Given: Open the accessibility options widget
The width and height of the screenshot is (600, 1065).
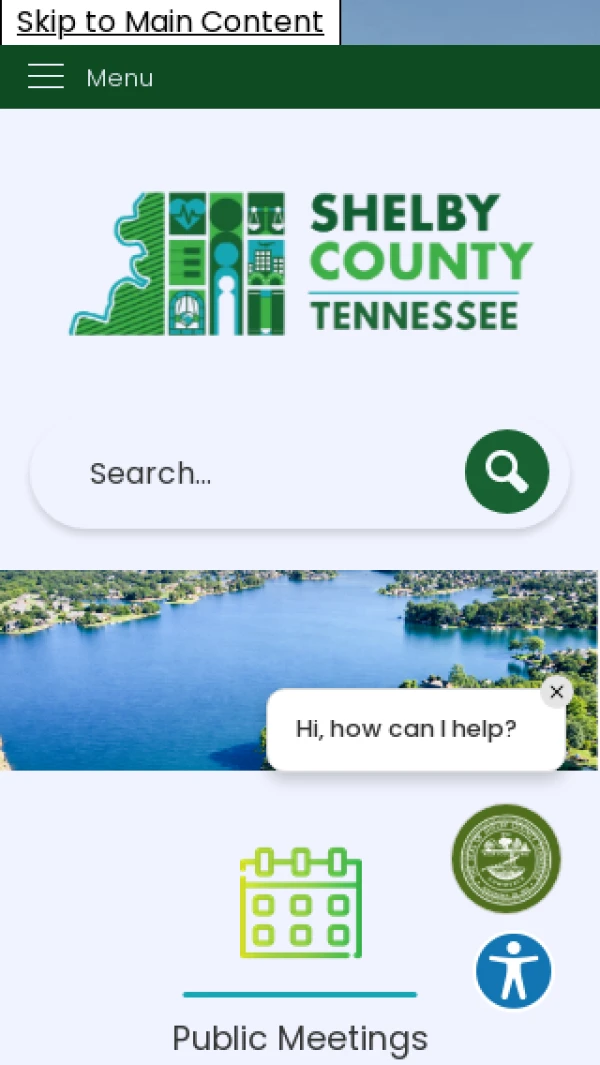Looking at the screenshot, I should (x=514, y=971).
